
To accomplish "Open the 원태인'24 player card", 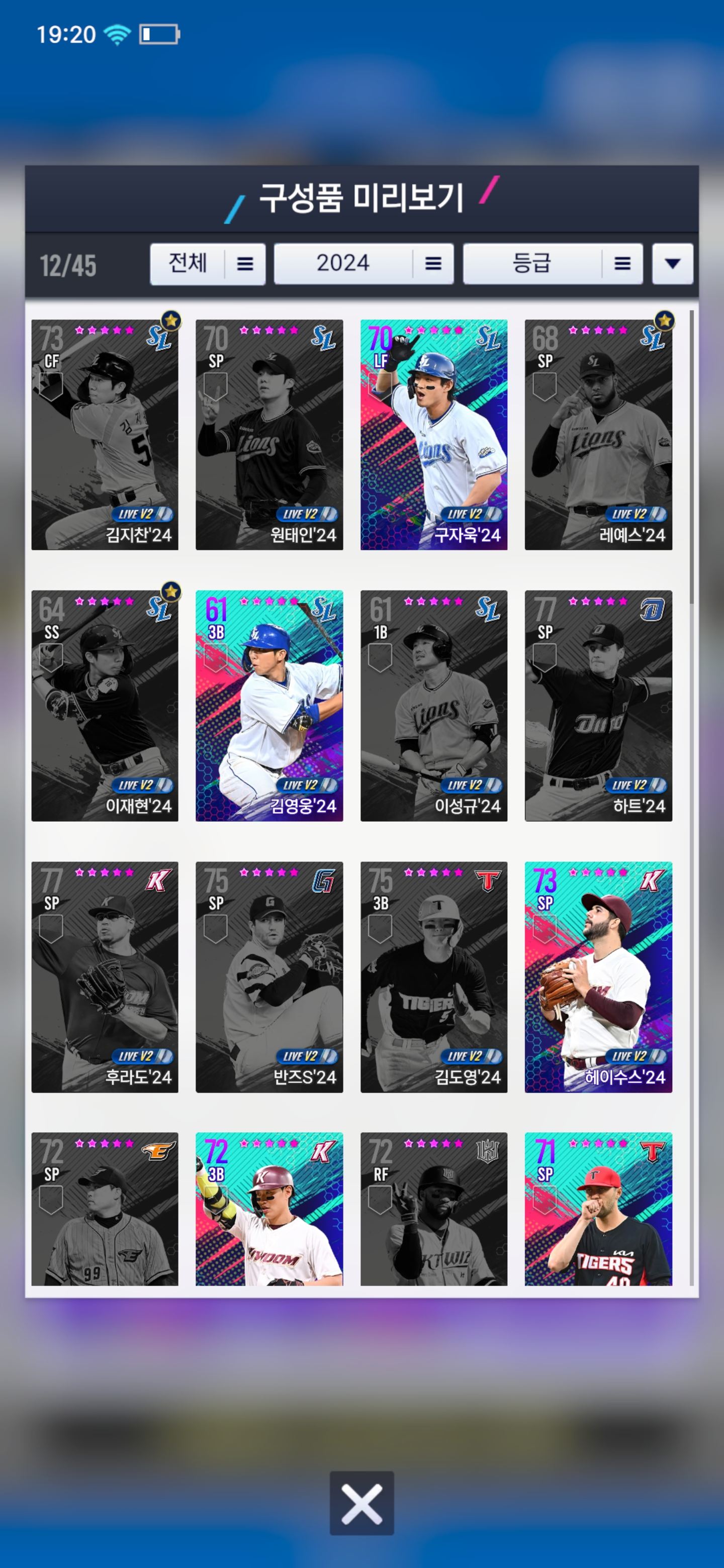I will click(x=269, y=435).
